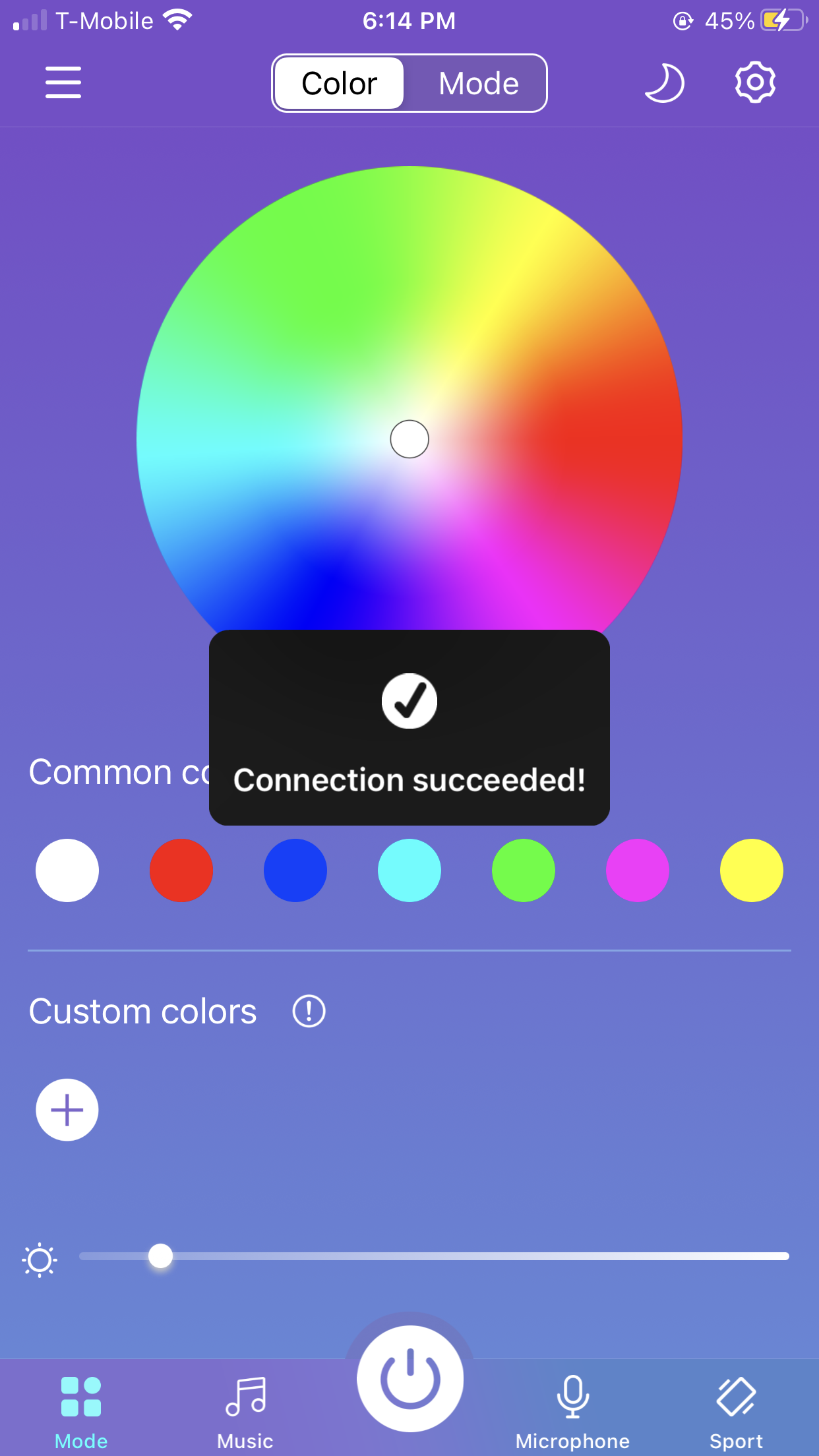Screen dimensions: 819x1456
Task: Select the cyan common color
Action: click(x=409, y=870)
